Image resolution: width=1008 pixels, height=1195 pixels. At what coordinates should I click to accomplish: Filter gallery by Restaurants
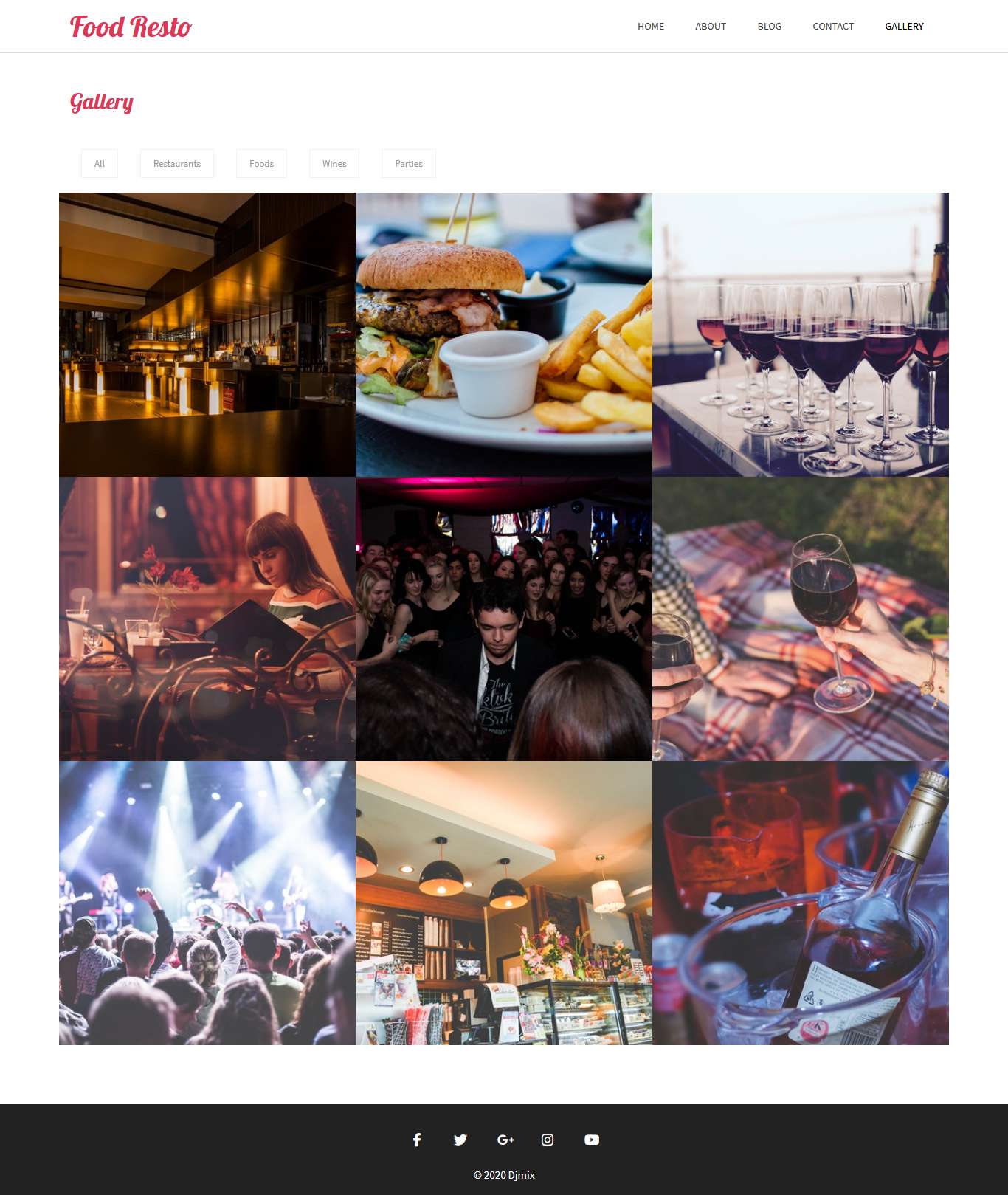tap(177, 164)
